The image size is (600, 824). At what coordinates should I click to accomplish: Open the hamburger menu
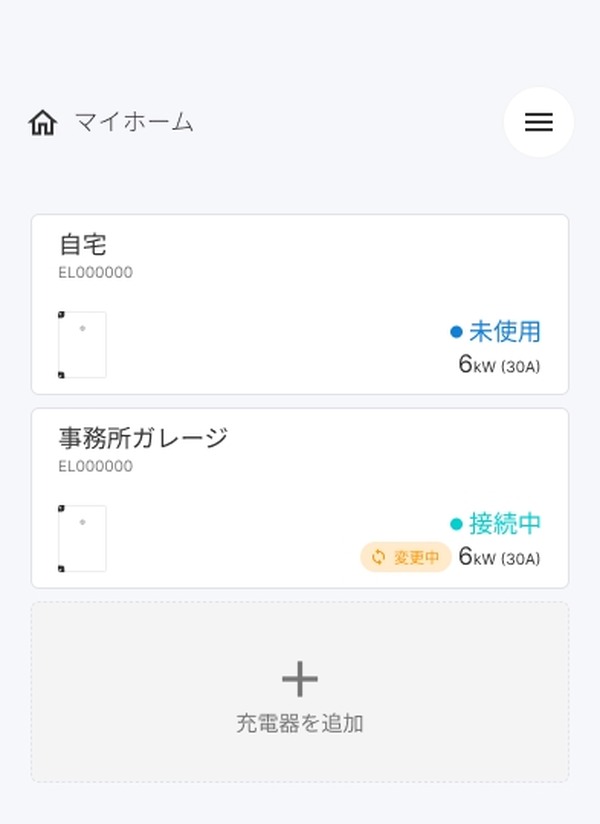[x=538, y=122]
